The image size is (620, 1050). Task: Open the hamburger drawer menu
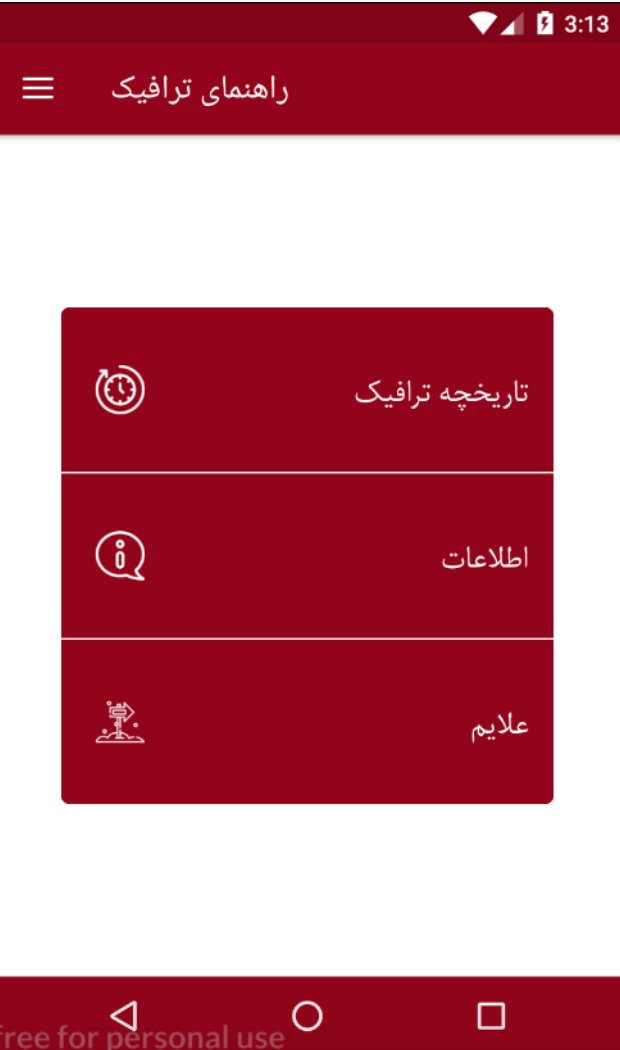coord(38,88)
